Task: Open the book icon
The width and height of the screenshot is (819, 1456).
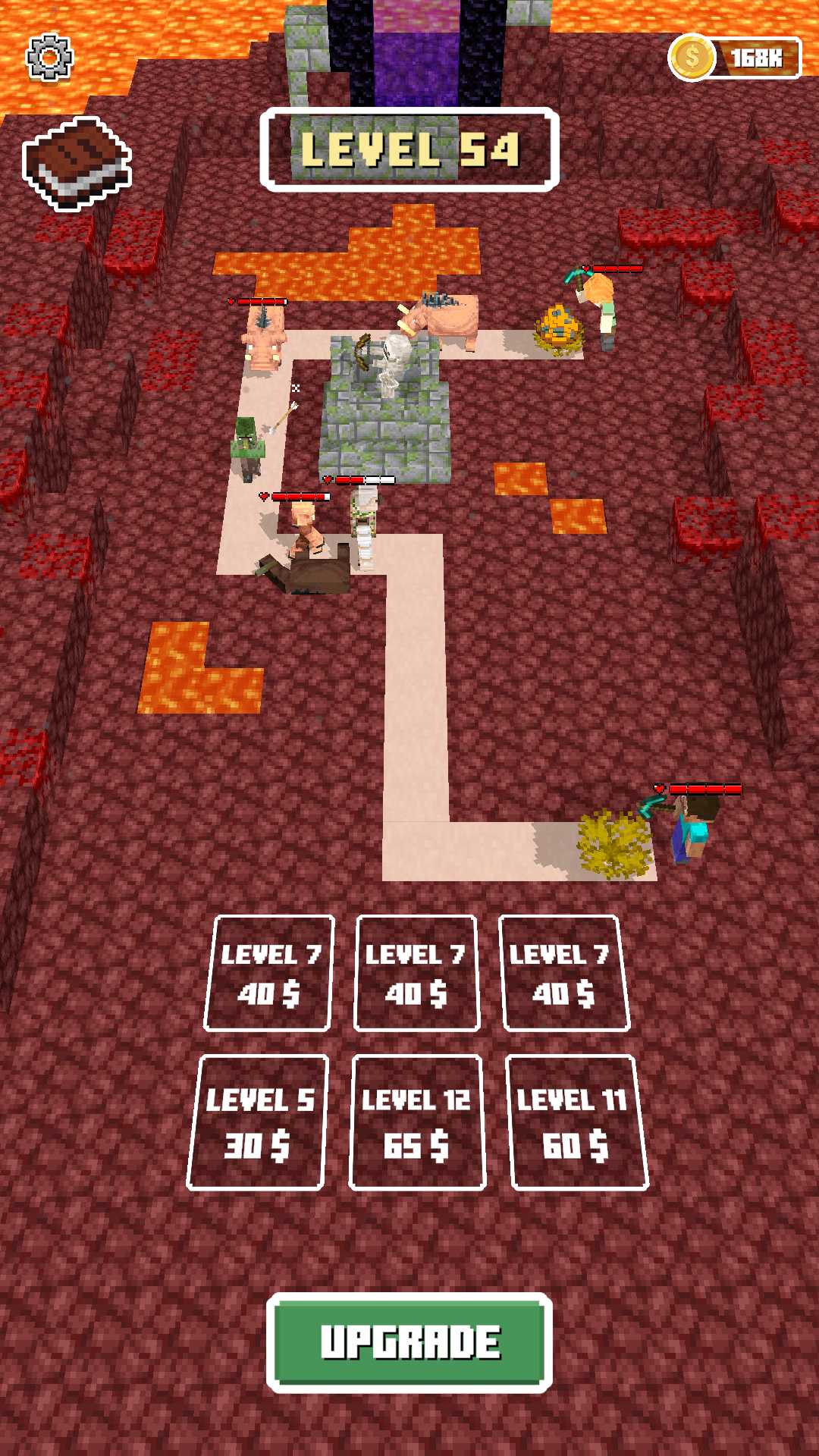Action: (x=77, y=163)
